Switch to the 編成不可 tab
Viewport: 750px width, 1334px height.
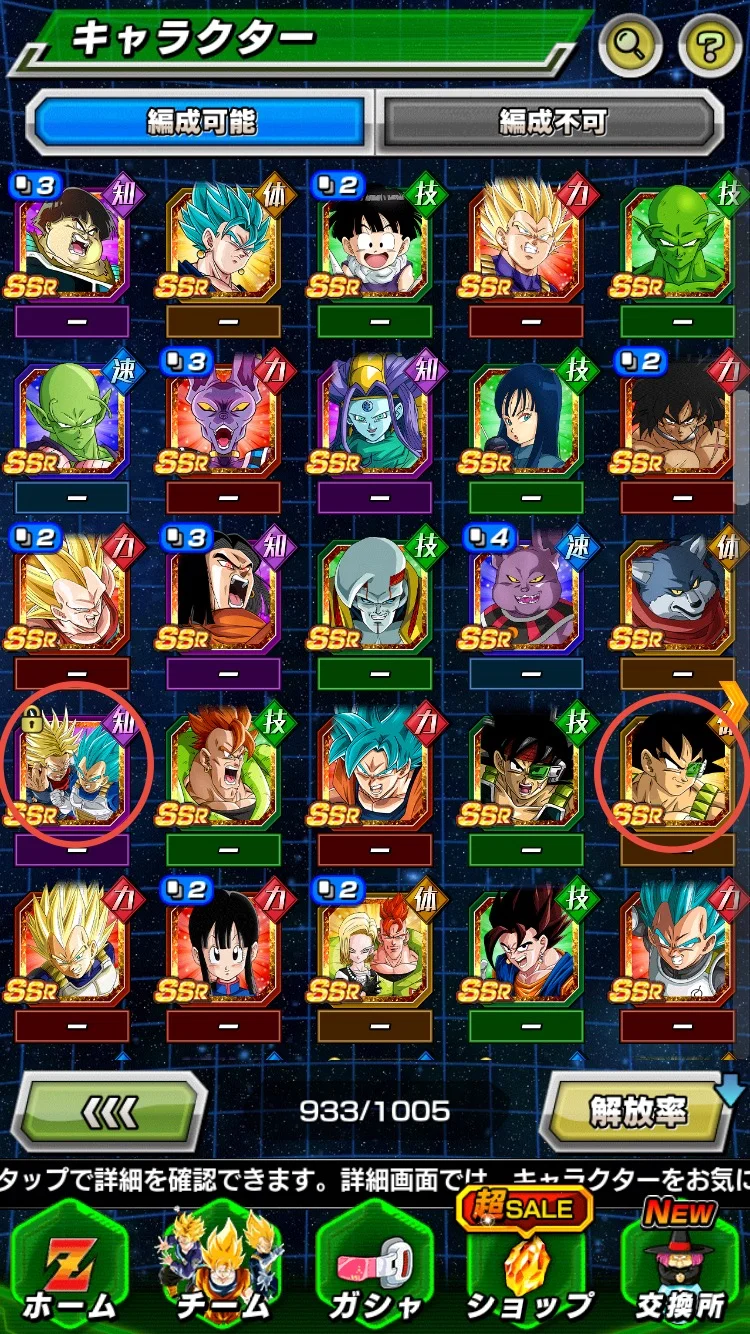552,122
